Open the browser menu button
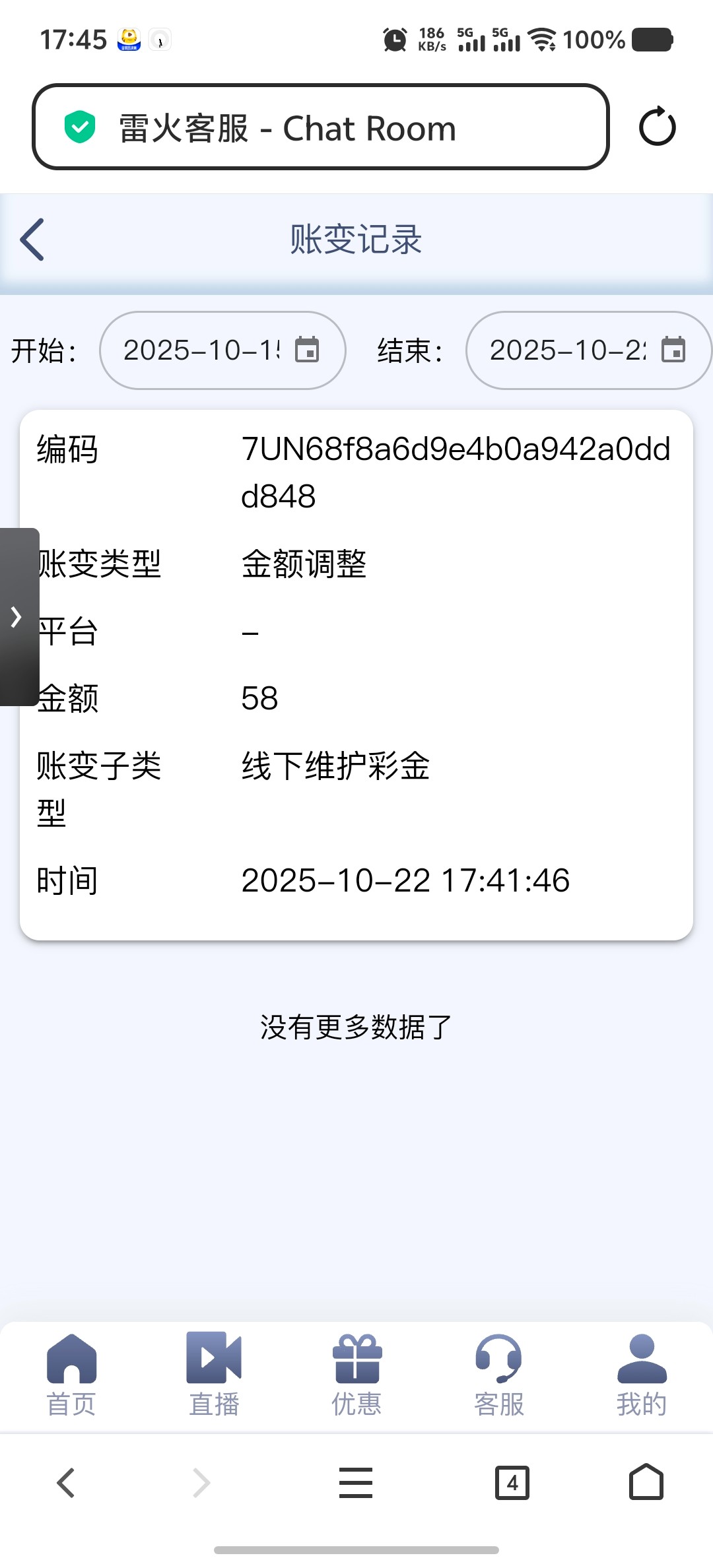The height and width of the screenshot is (1568, 713). tap(356, 1483)
